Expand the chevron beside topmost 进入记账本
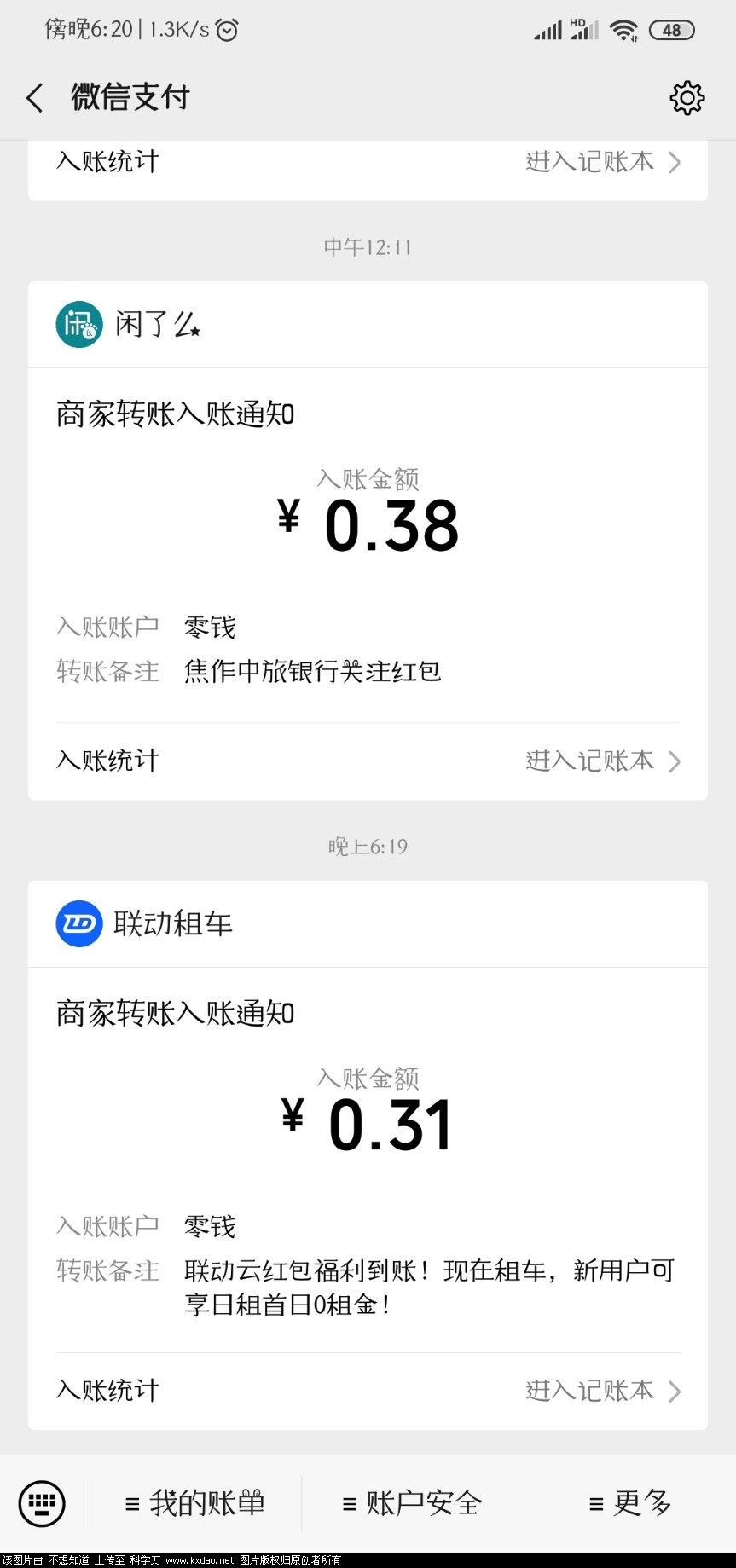 pyautogui.click(x=675, y=162)
